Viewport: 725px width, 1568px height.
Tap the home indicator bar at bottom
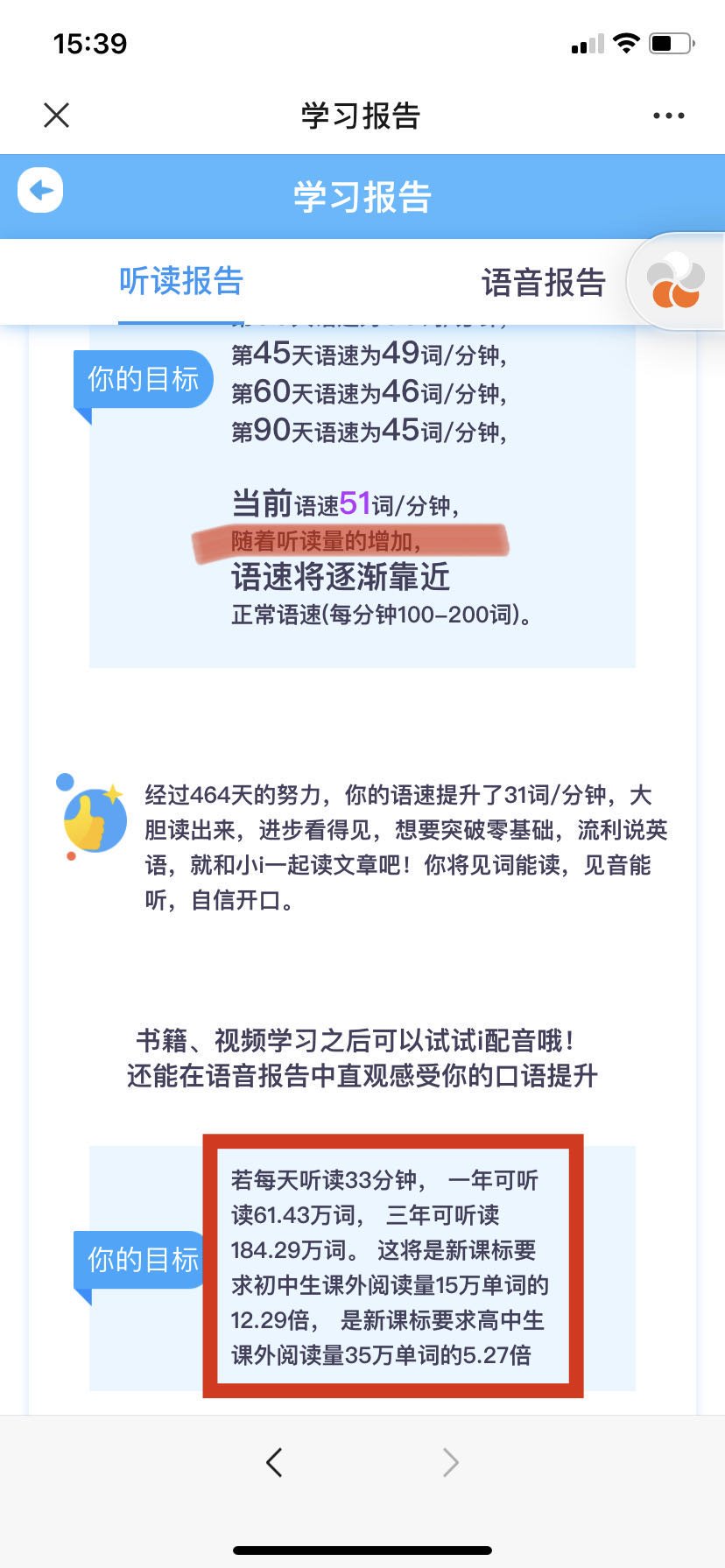tap(362, 1548)
